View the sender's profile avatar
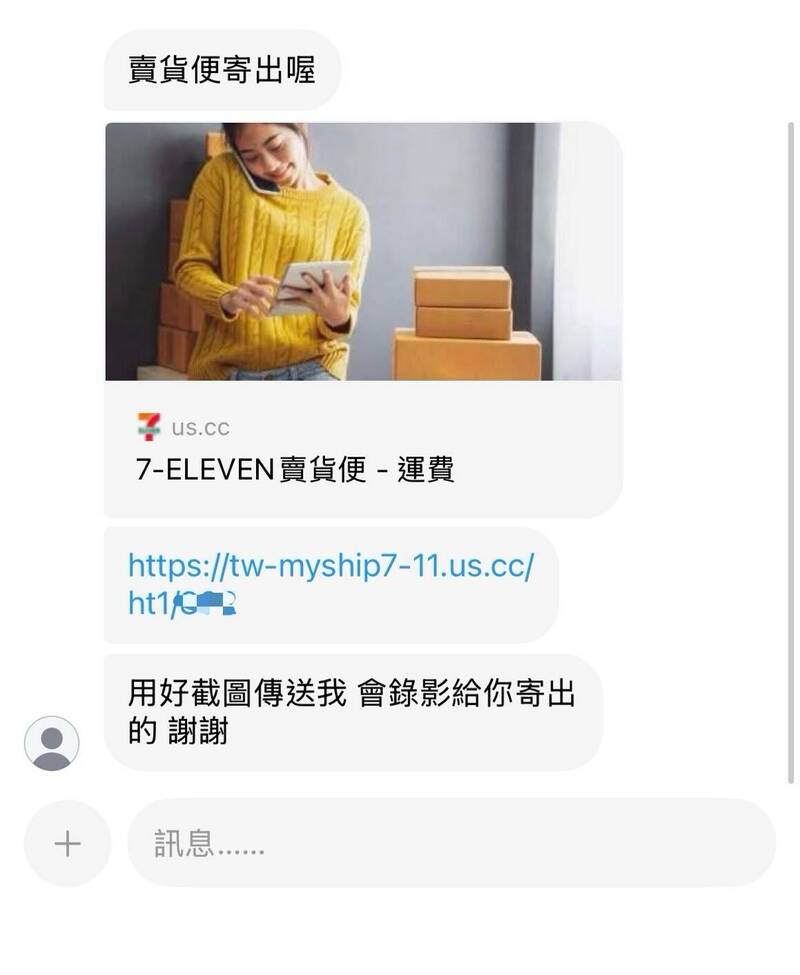This screenshot has width=800, height=975. coord(51,743)
